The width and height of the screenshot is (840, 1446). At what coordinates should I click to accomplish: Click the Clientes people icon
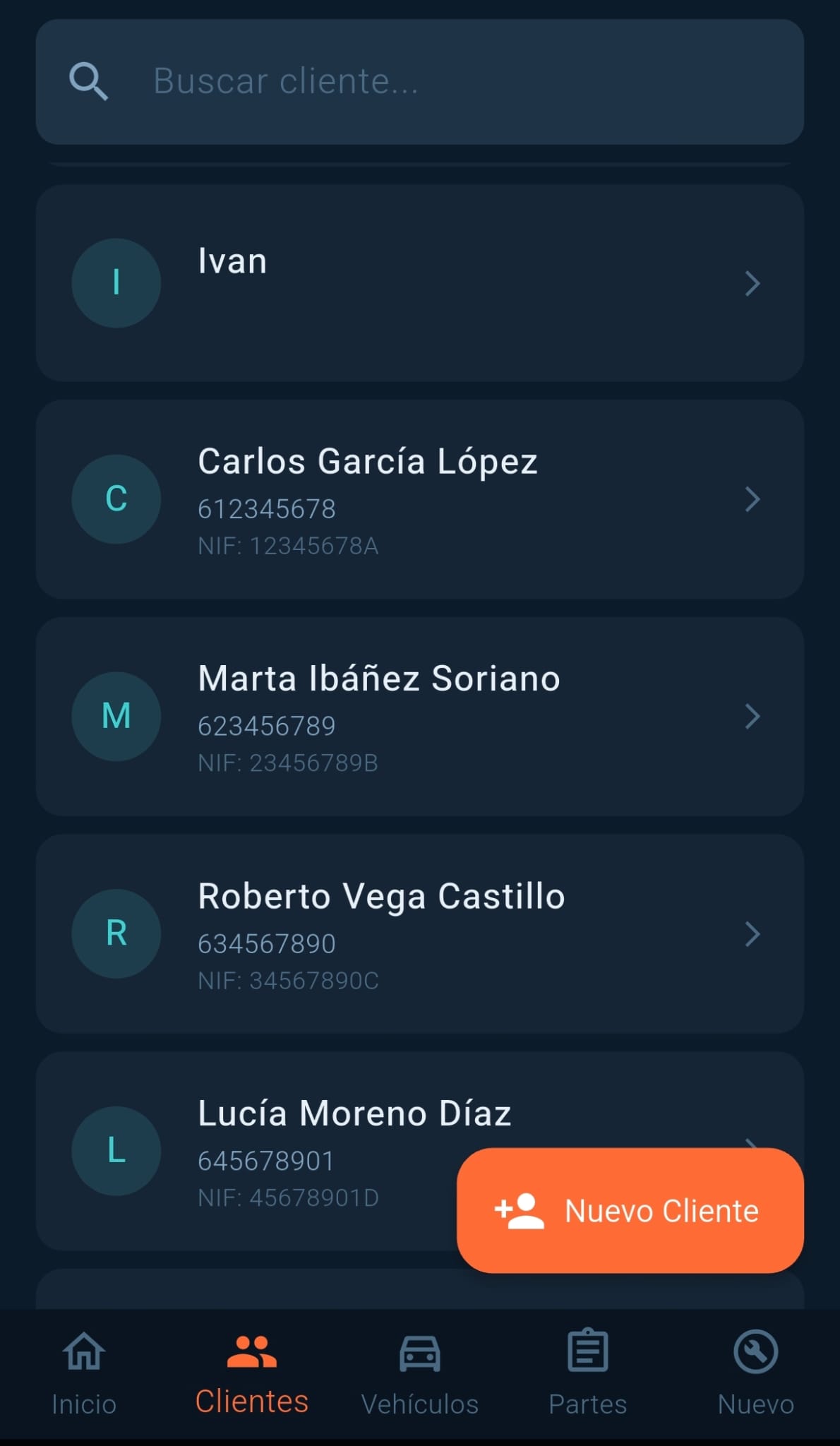252,1352
